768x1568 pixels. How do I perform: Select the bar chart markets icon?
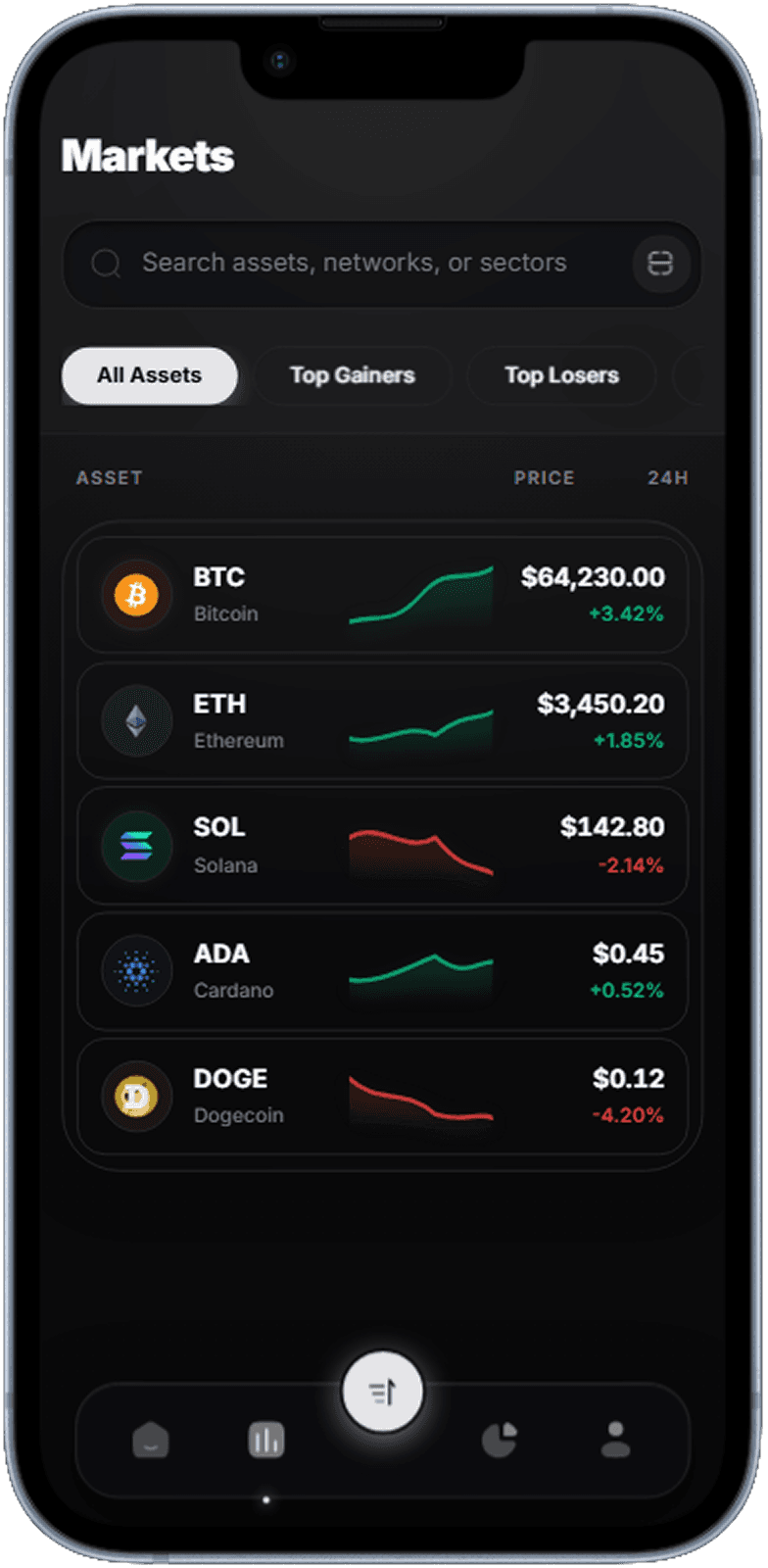(x=265, y=1439)
